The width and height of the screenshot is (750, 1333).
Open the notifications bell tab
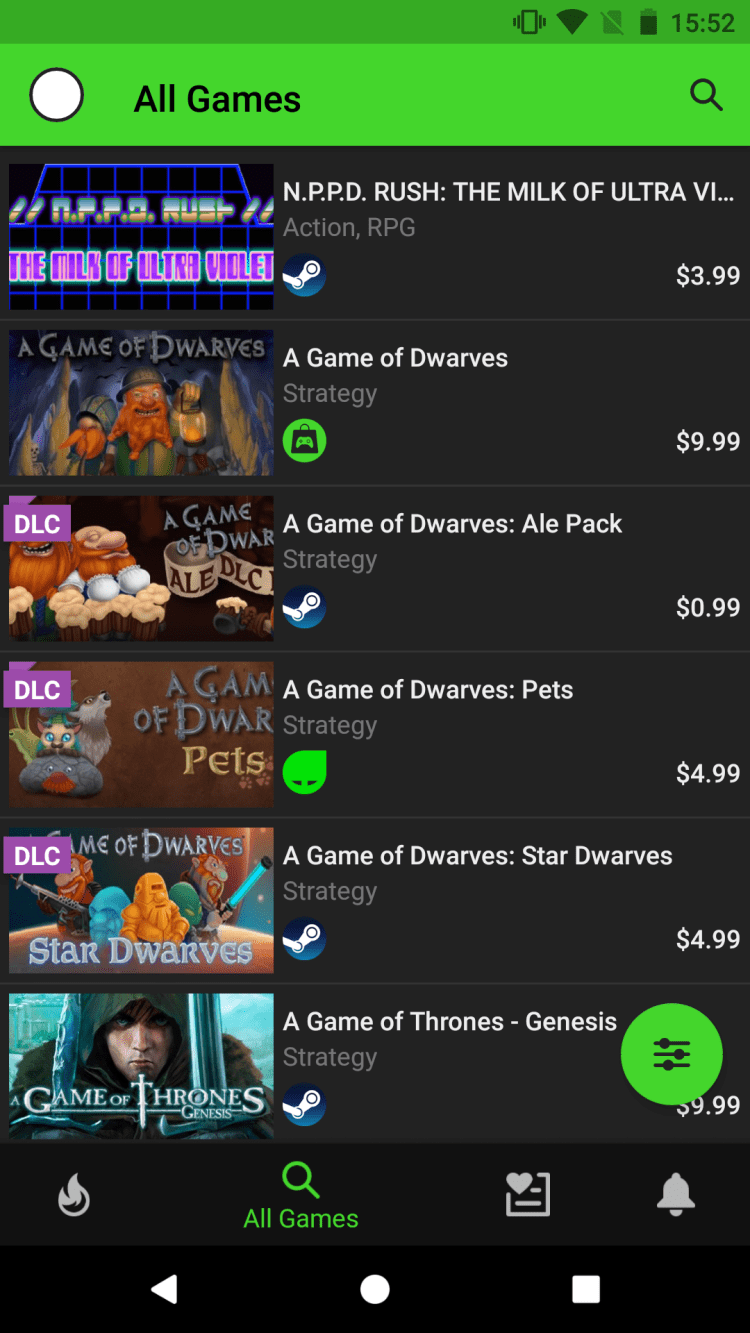click(x=676, y=1194)
